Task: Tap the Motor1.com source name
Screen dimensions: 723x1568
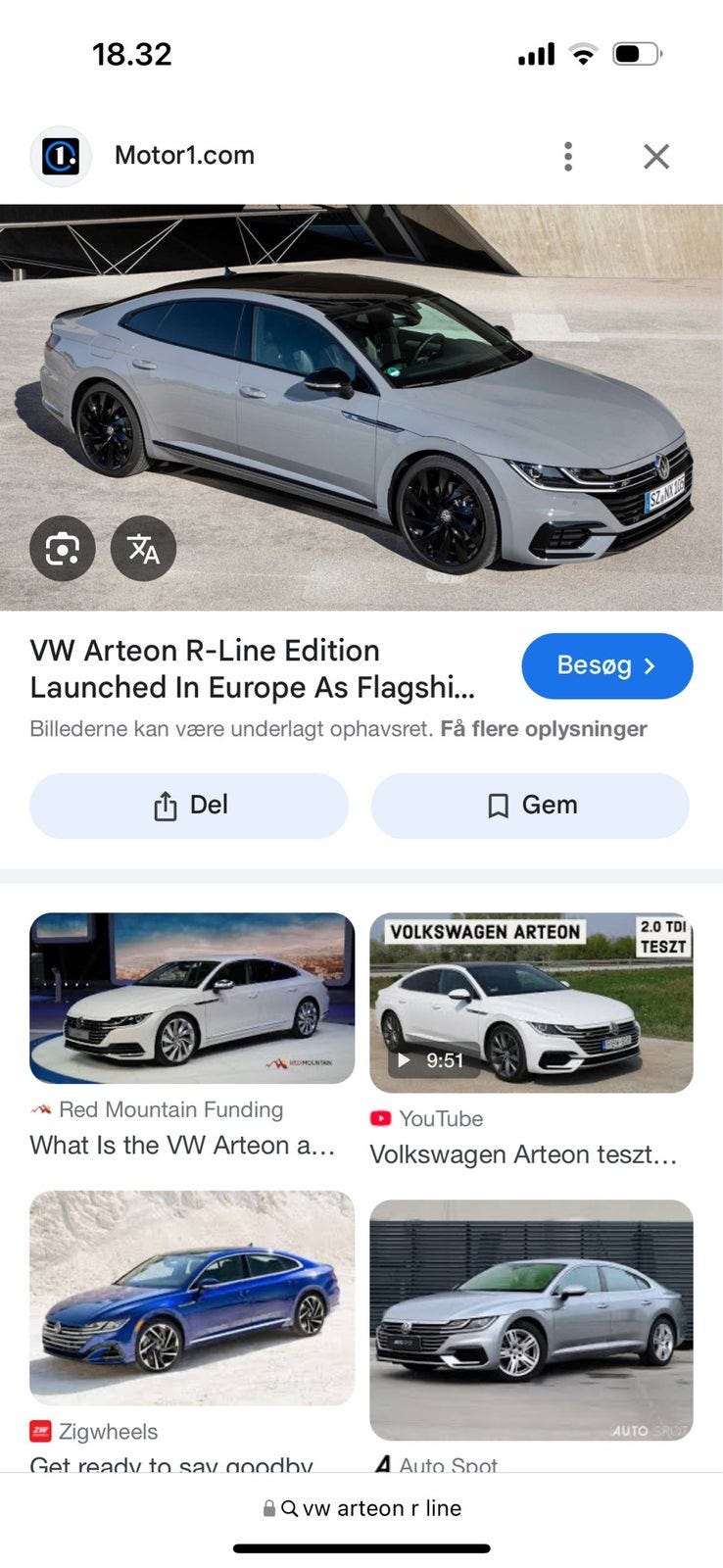Action: coord(182,154)
